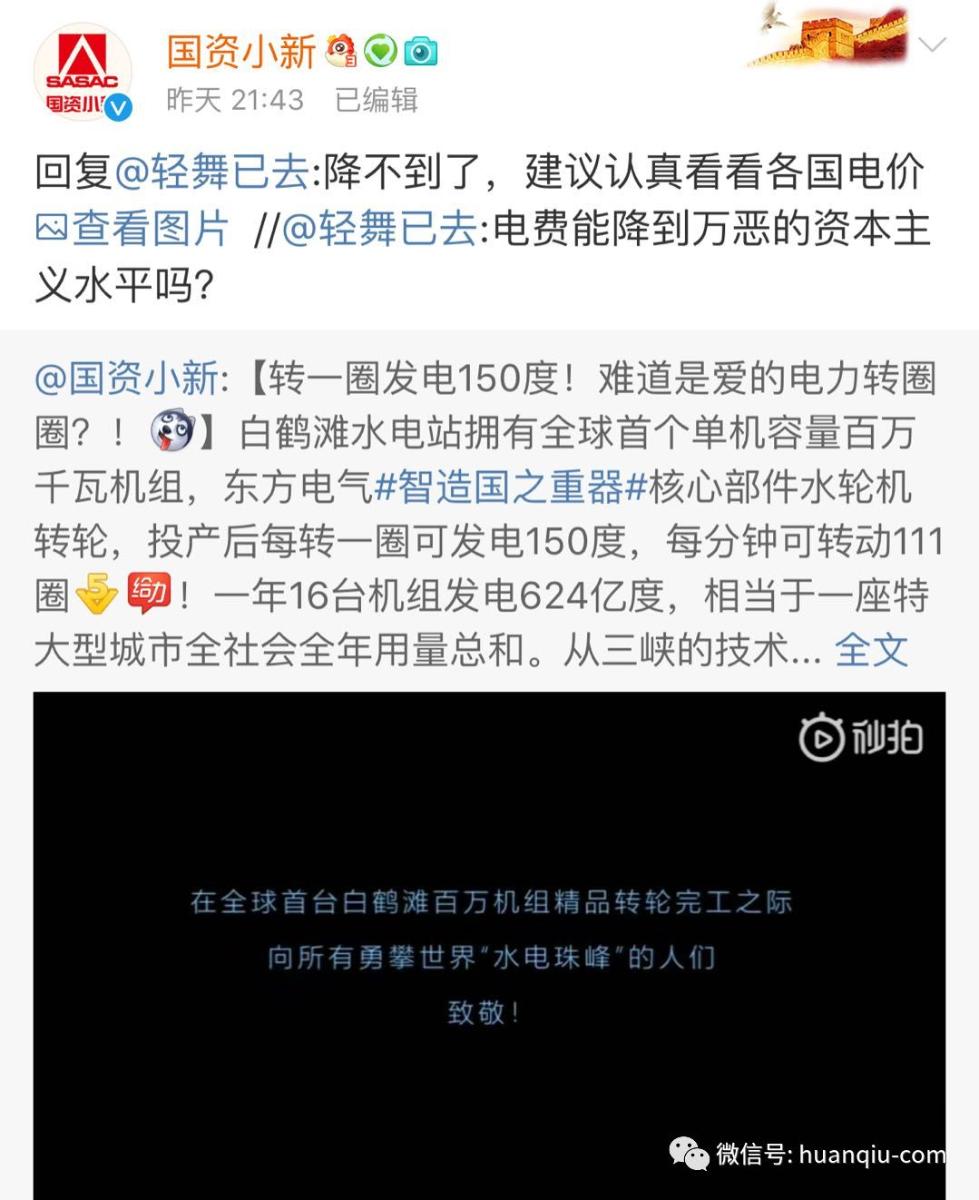Screen dimensions: 979x1200
Task: Open the #智造国之重器# hashtag topic
Action: point(511,487)
